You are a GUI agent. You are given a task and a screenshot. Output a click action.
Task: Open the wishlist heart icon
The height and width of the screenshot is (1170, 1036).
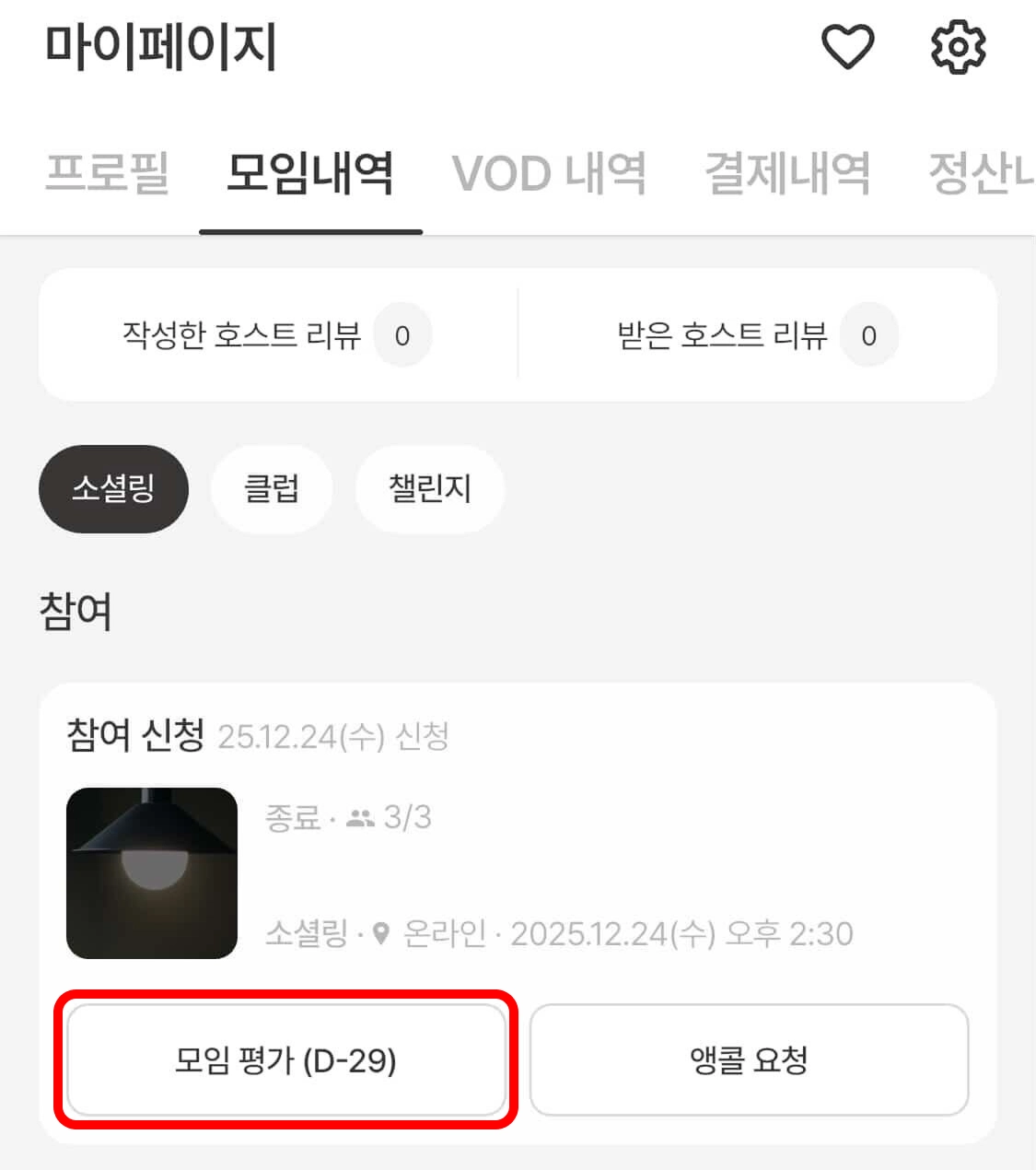[x=847, y=47]
